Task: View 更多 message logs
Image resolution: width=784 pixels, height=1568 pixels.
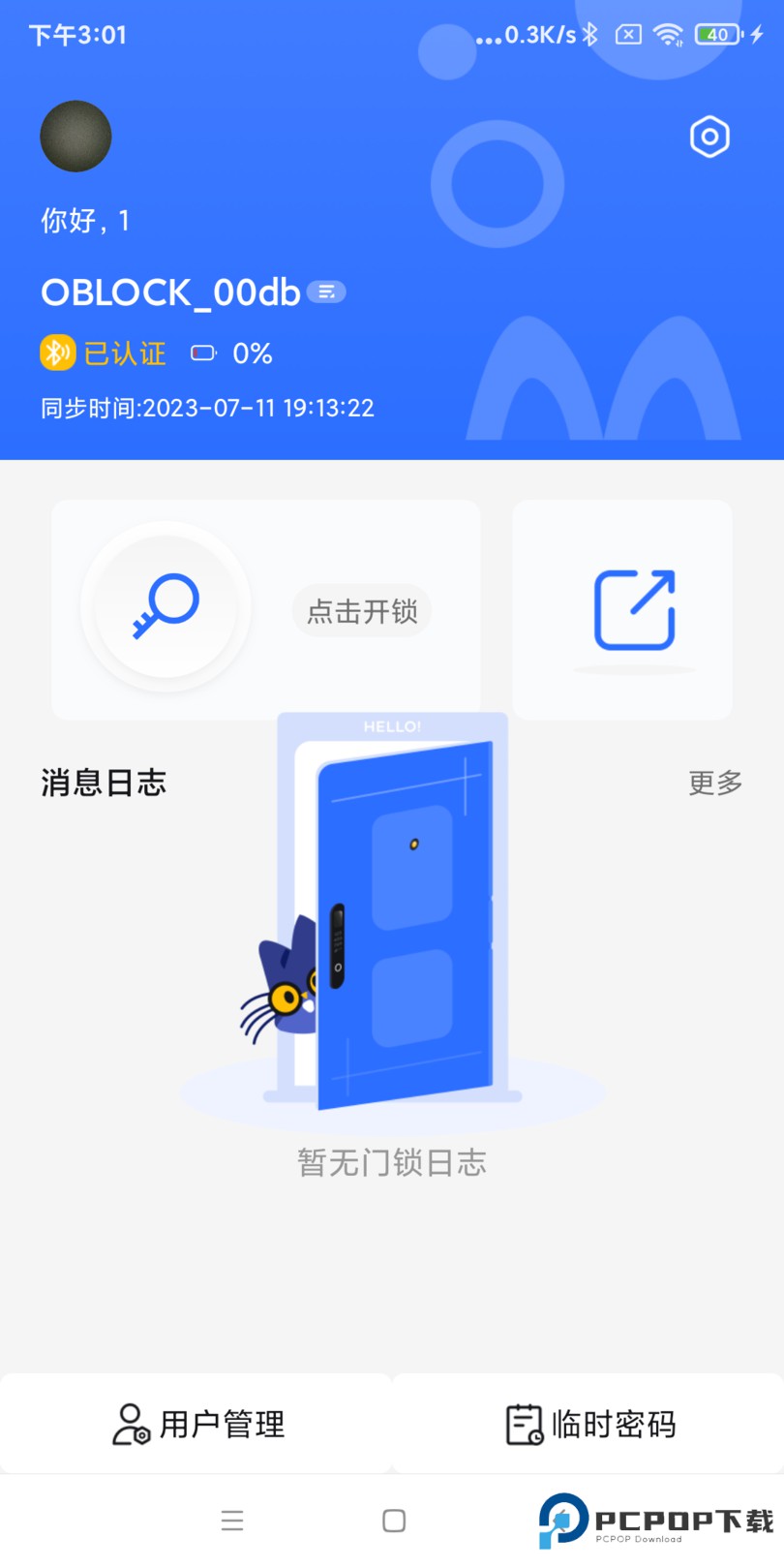Action: click(714, 783)
